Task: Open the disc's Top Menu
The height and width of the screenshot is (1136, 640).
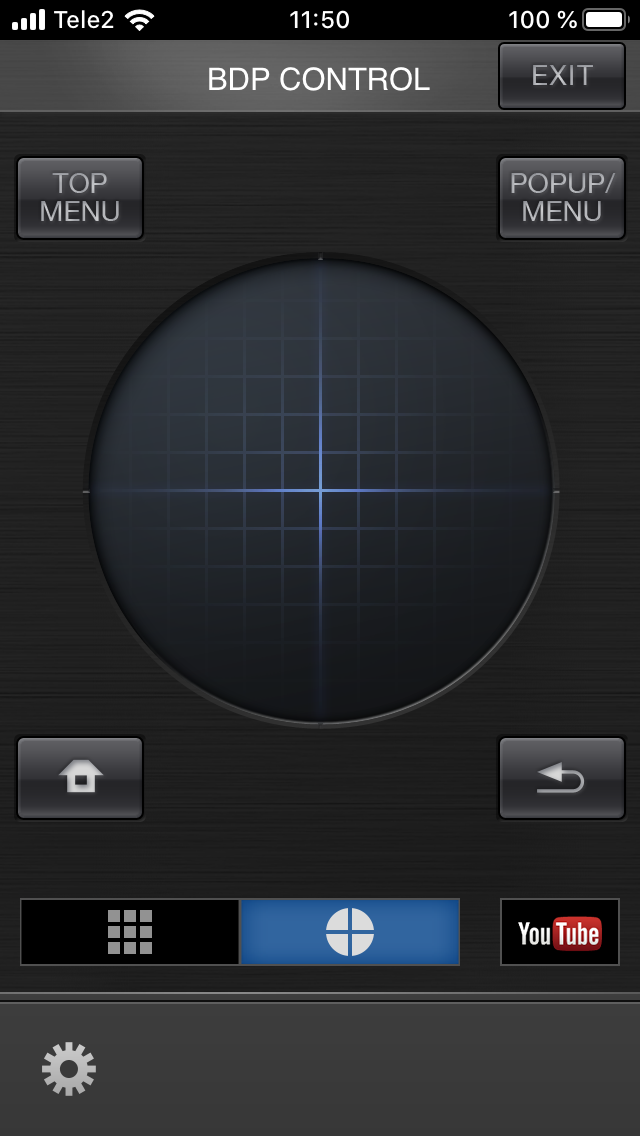Action: [x=80, y=198]
